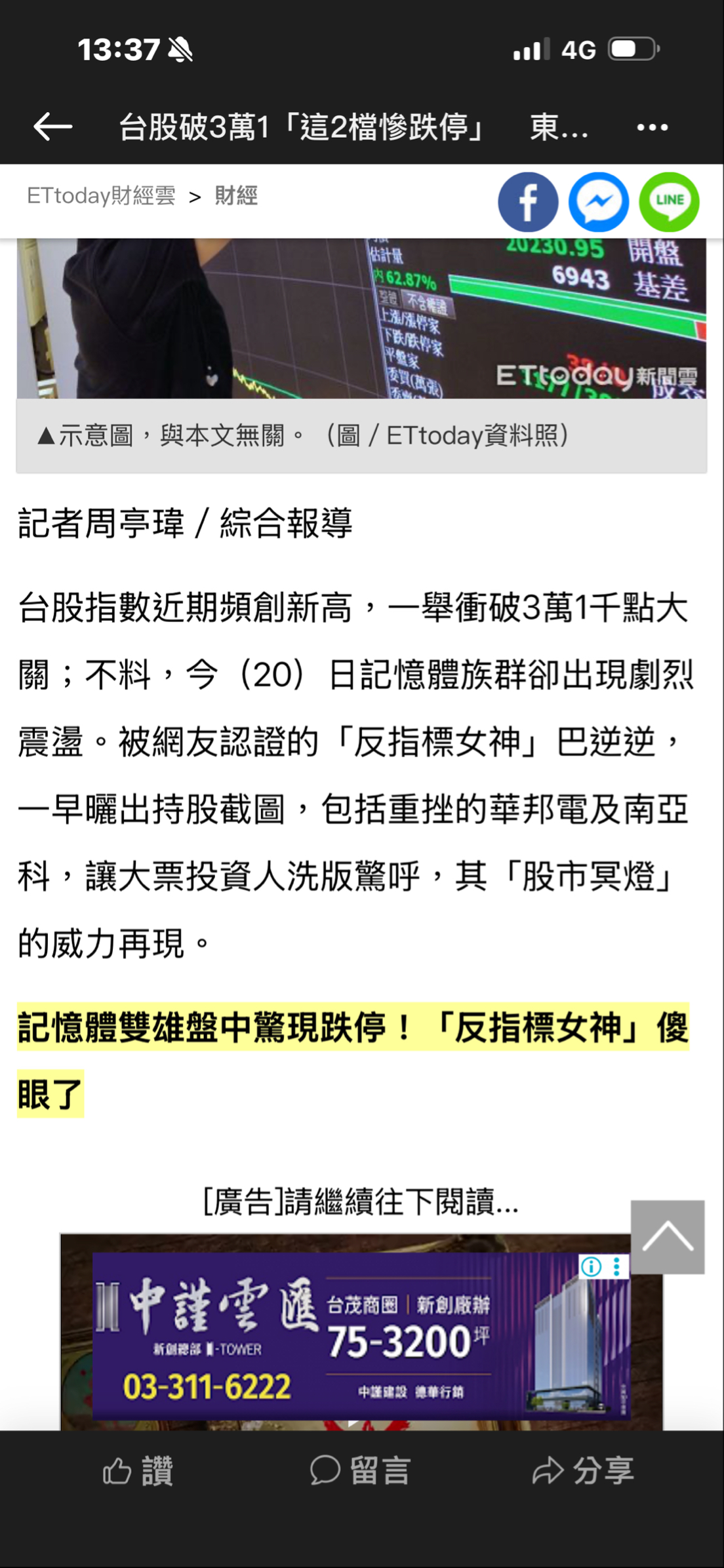Switch to the 財經 category

pos(237,195)
